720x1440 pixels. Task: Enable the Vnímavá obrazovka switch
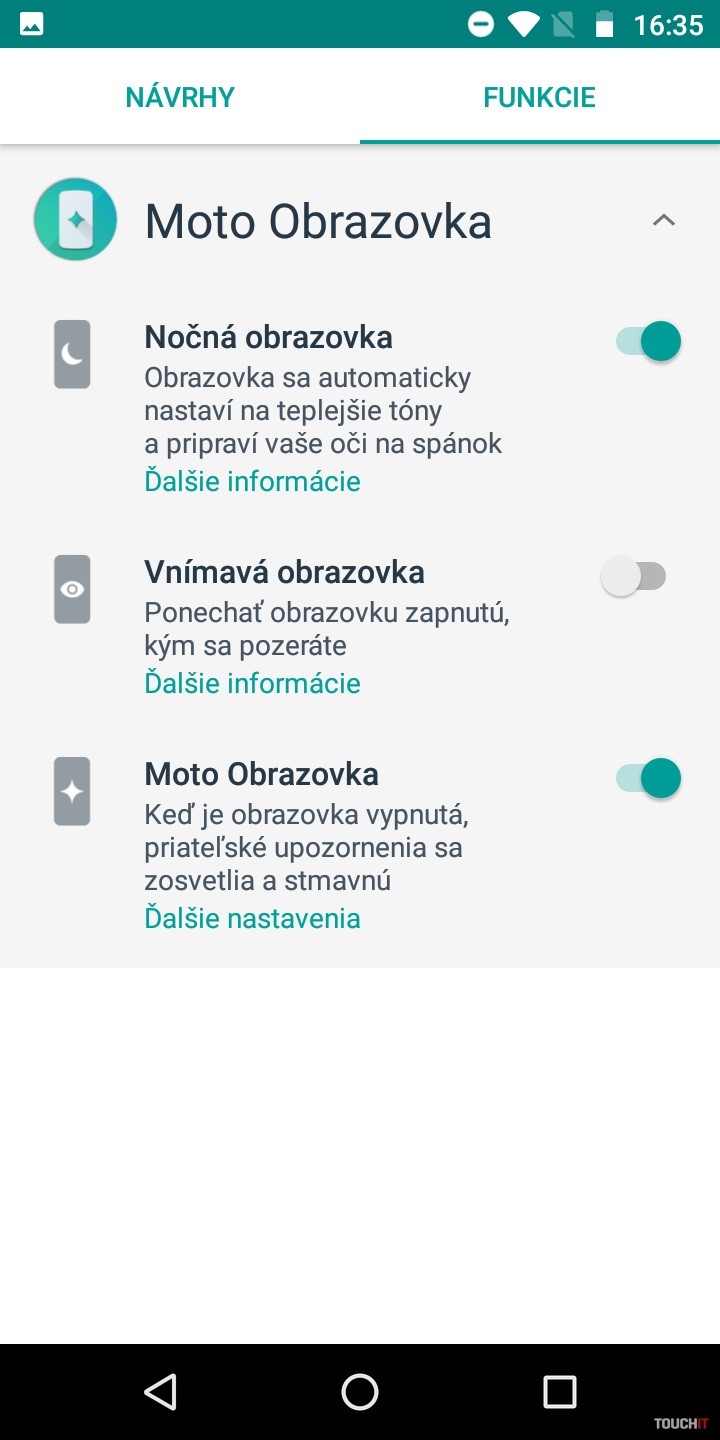click(x=634, y=577)
